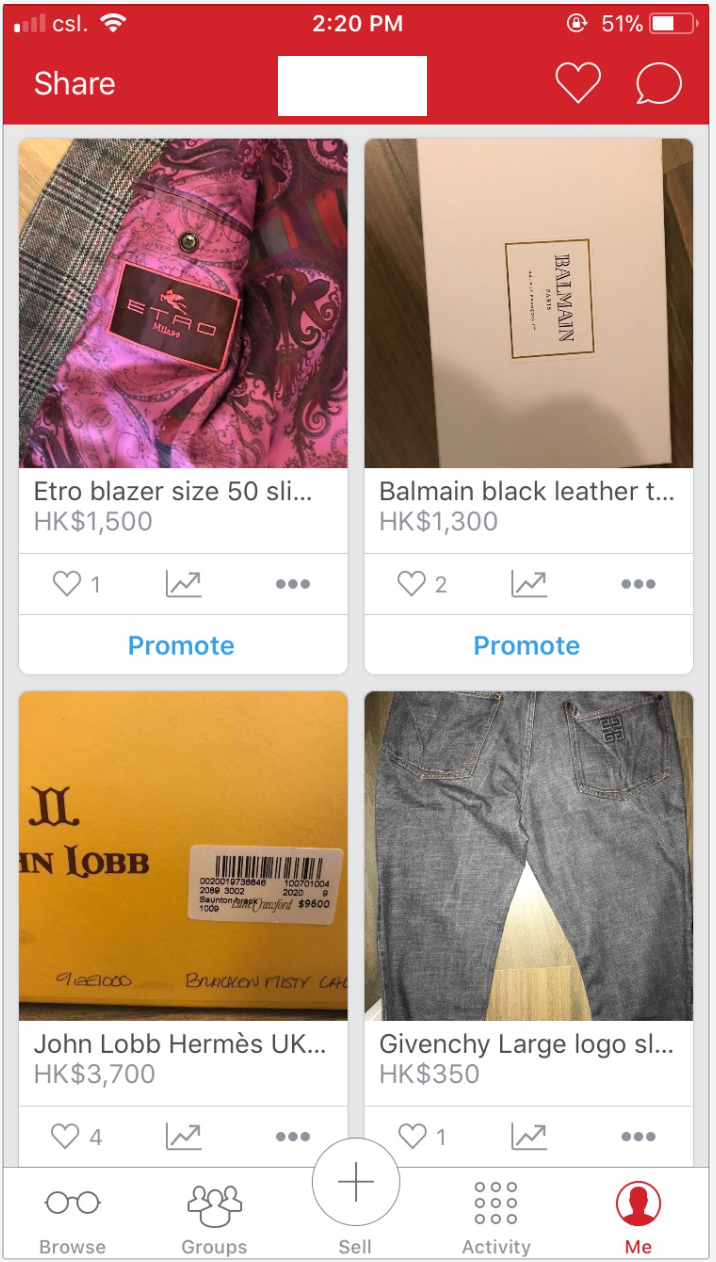This screenshot has height=1262, width=716.
Task: Open more options for the Etro blazer
Action: pos(292,584)
